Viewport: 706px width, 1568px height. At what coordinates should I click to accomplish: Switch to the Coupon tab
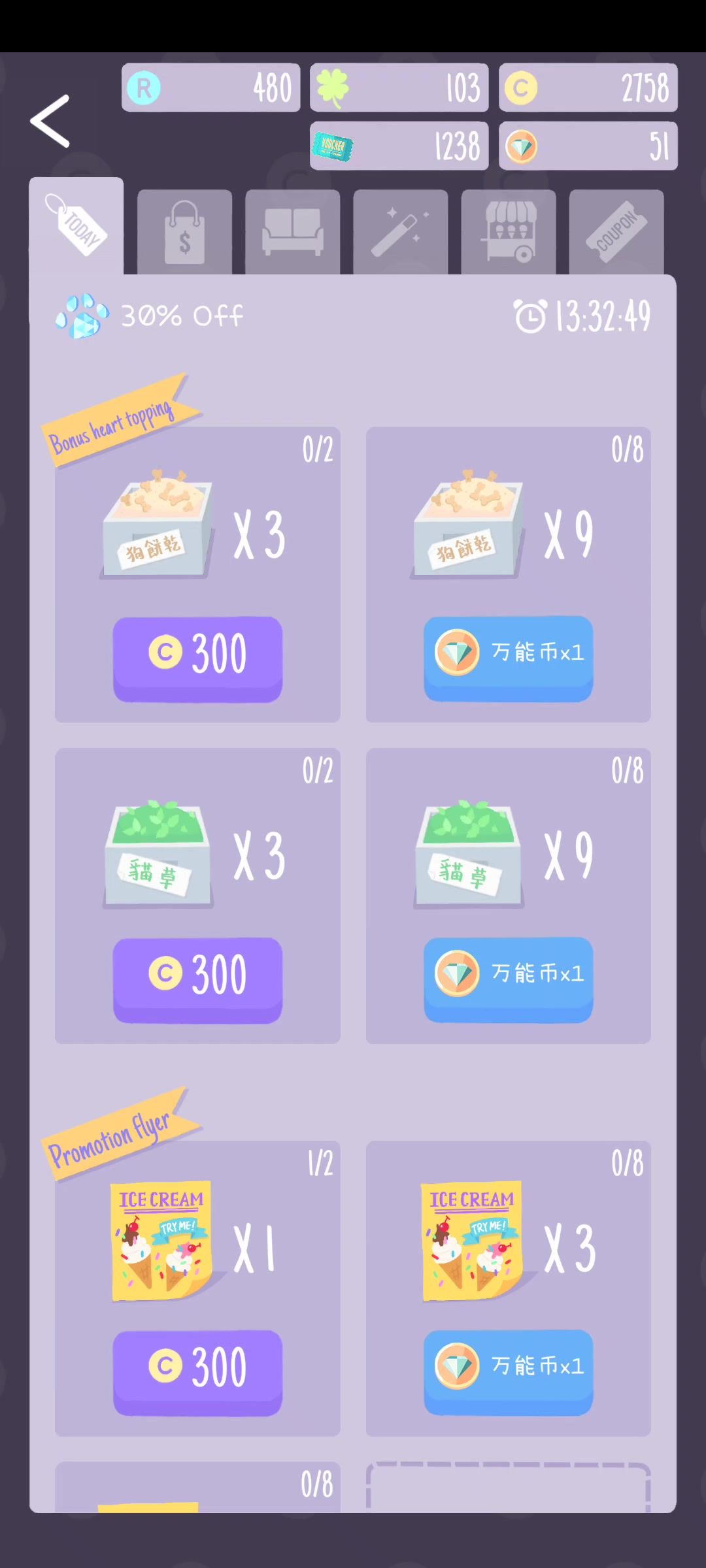pyautogui.click(x=616, y=233)
